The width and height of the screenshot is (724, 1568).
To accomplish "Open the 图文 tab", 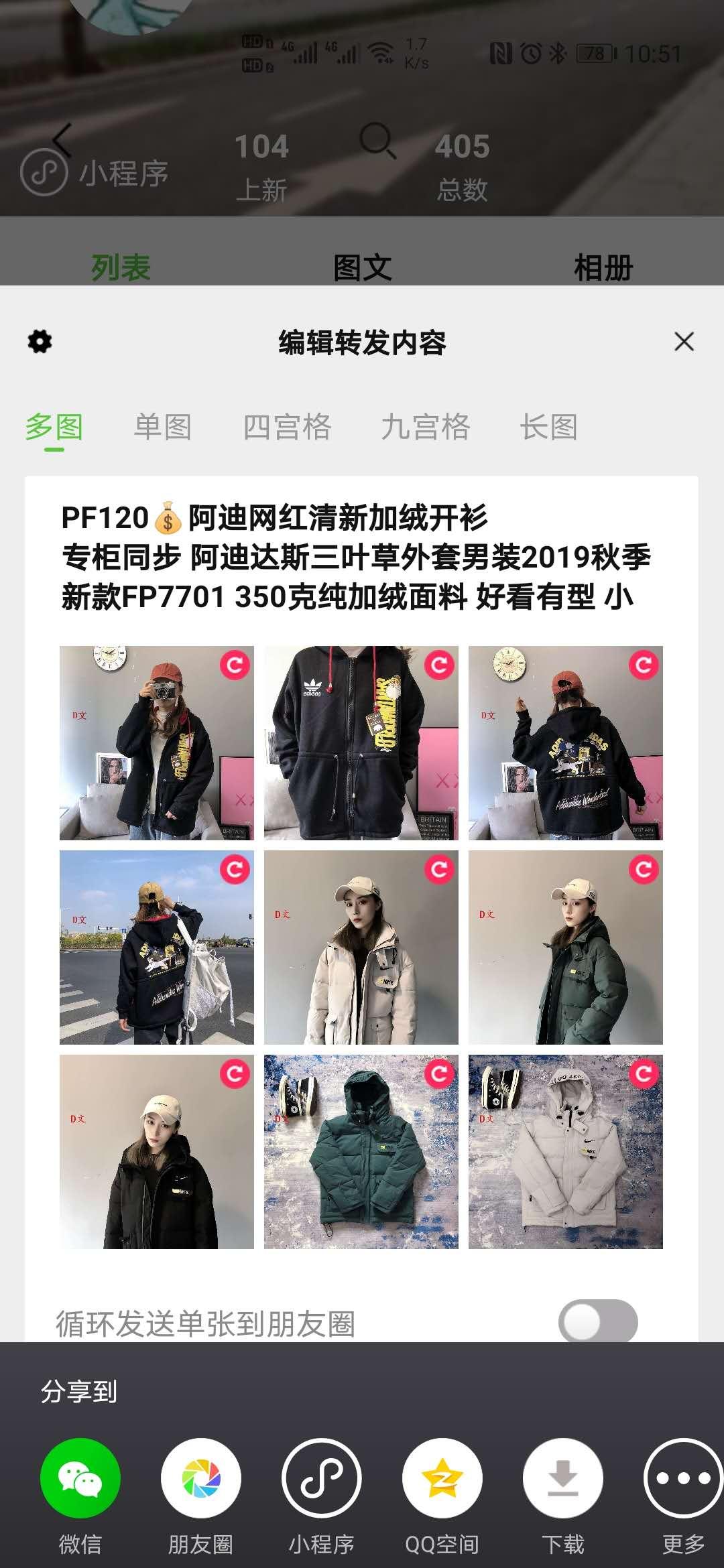I will 361,266.
